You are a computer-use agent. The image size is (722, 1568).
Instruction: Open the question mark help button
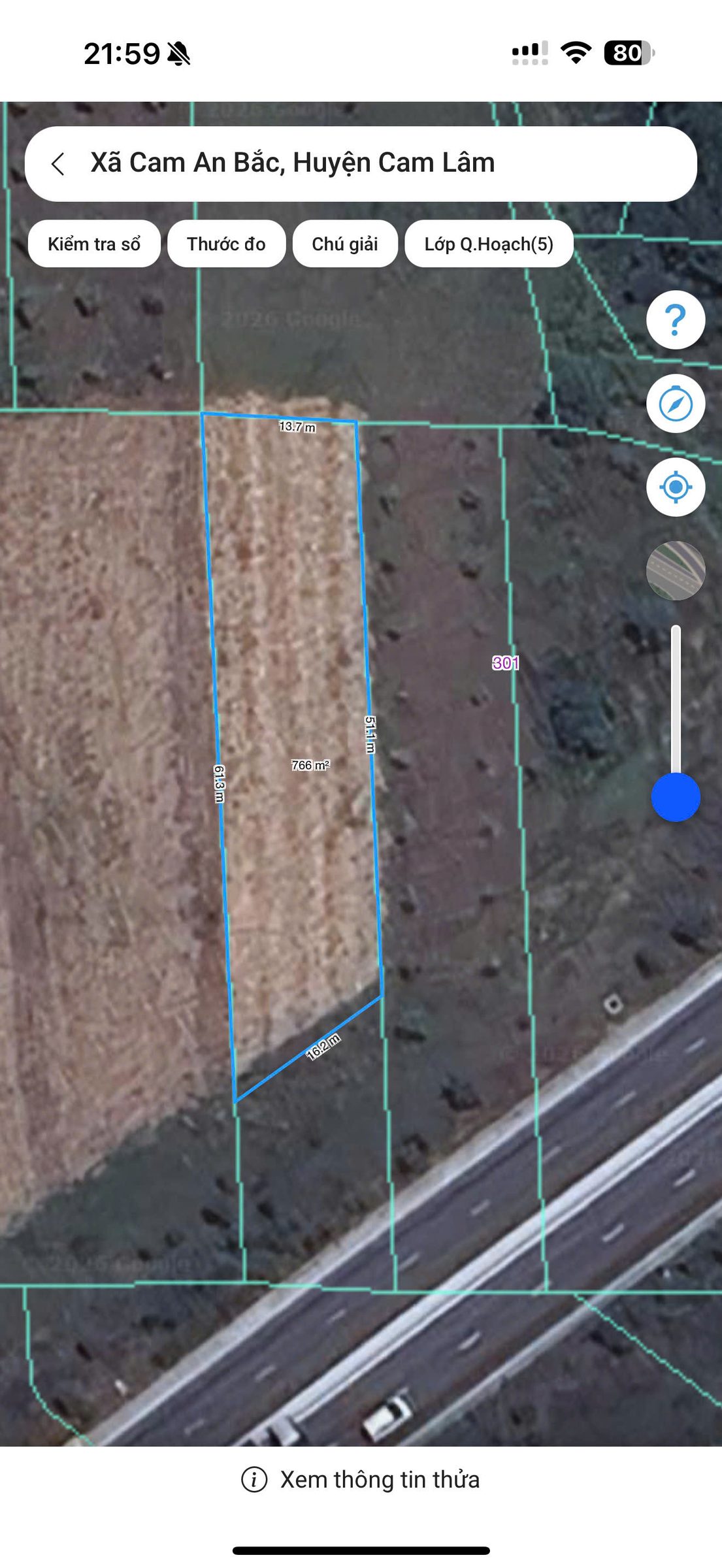pyautogui.click(x=676, y=320)
